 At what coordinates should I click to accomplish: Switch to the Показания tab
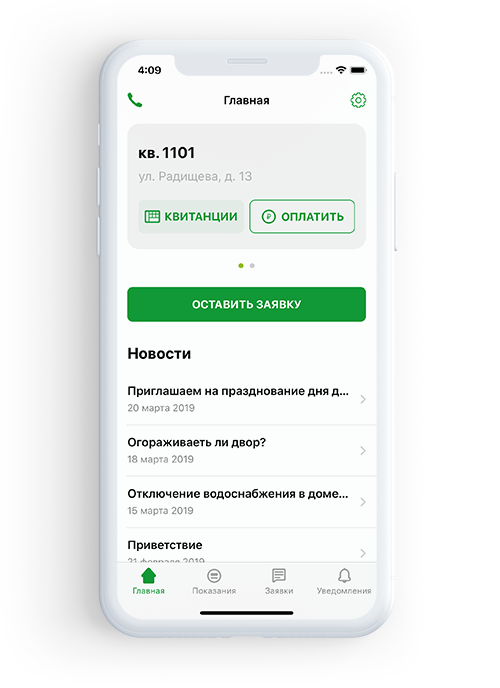[x=214, y=581]
